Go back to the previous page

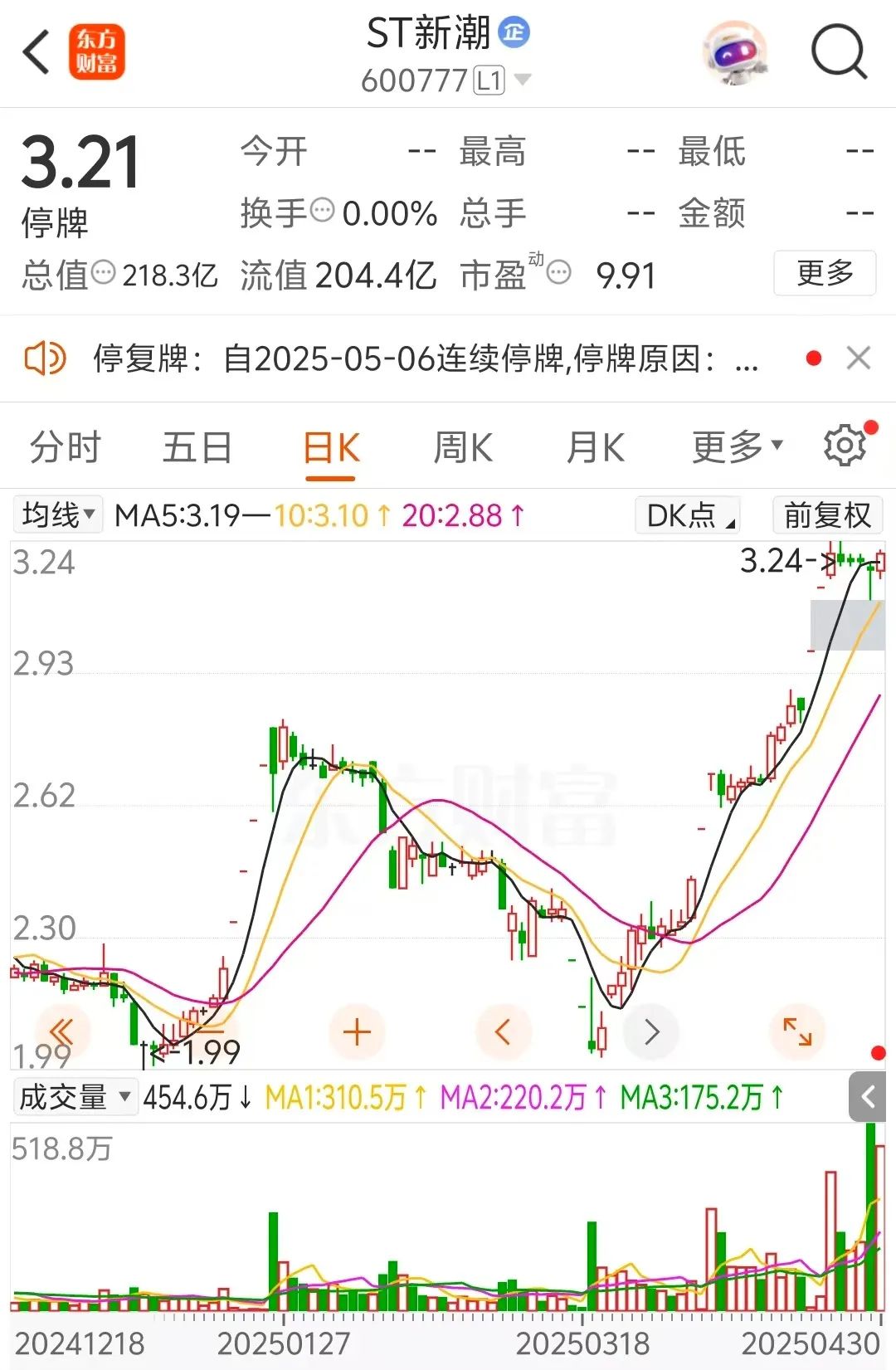click(37, 52)
